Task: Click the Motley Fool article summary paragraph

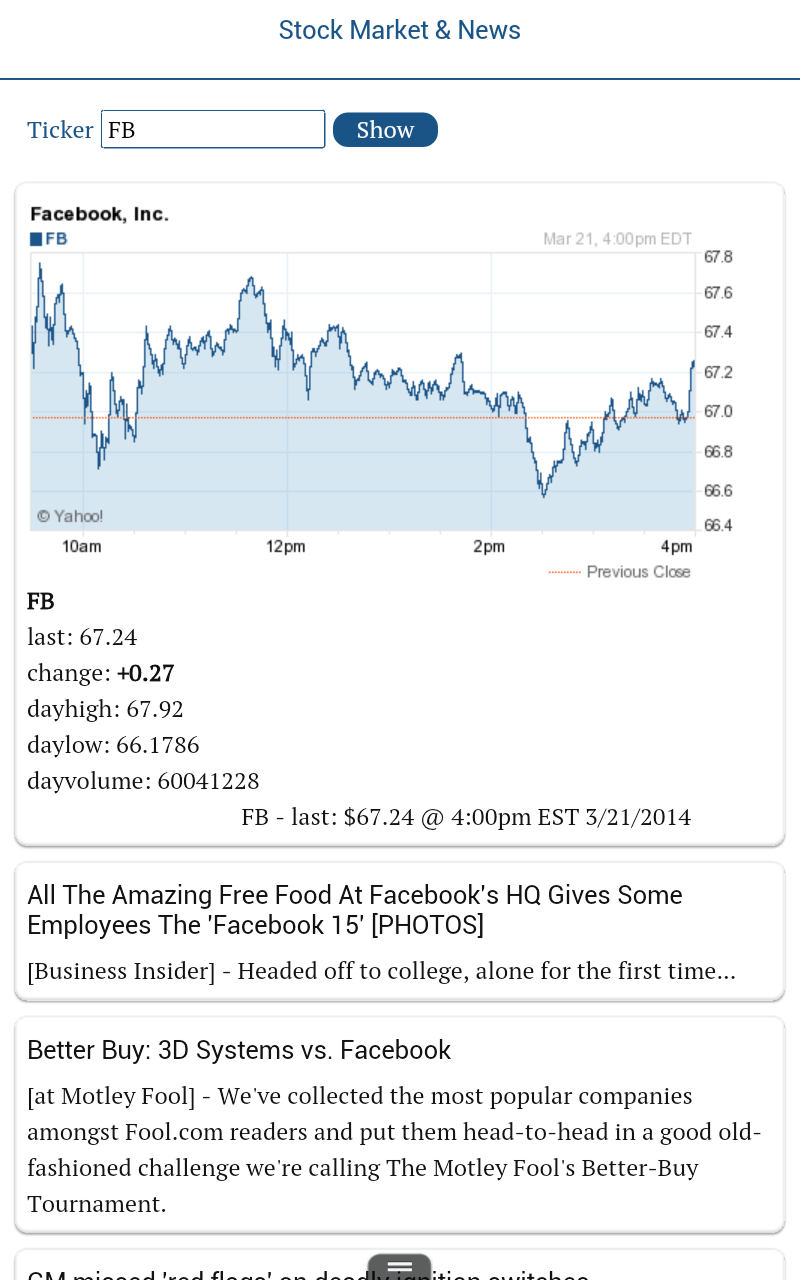Action: pyautogui.click(x=394, y=1149)
